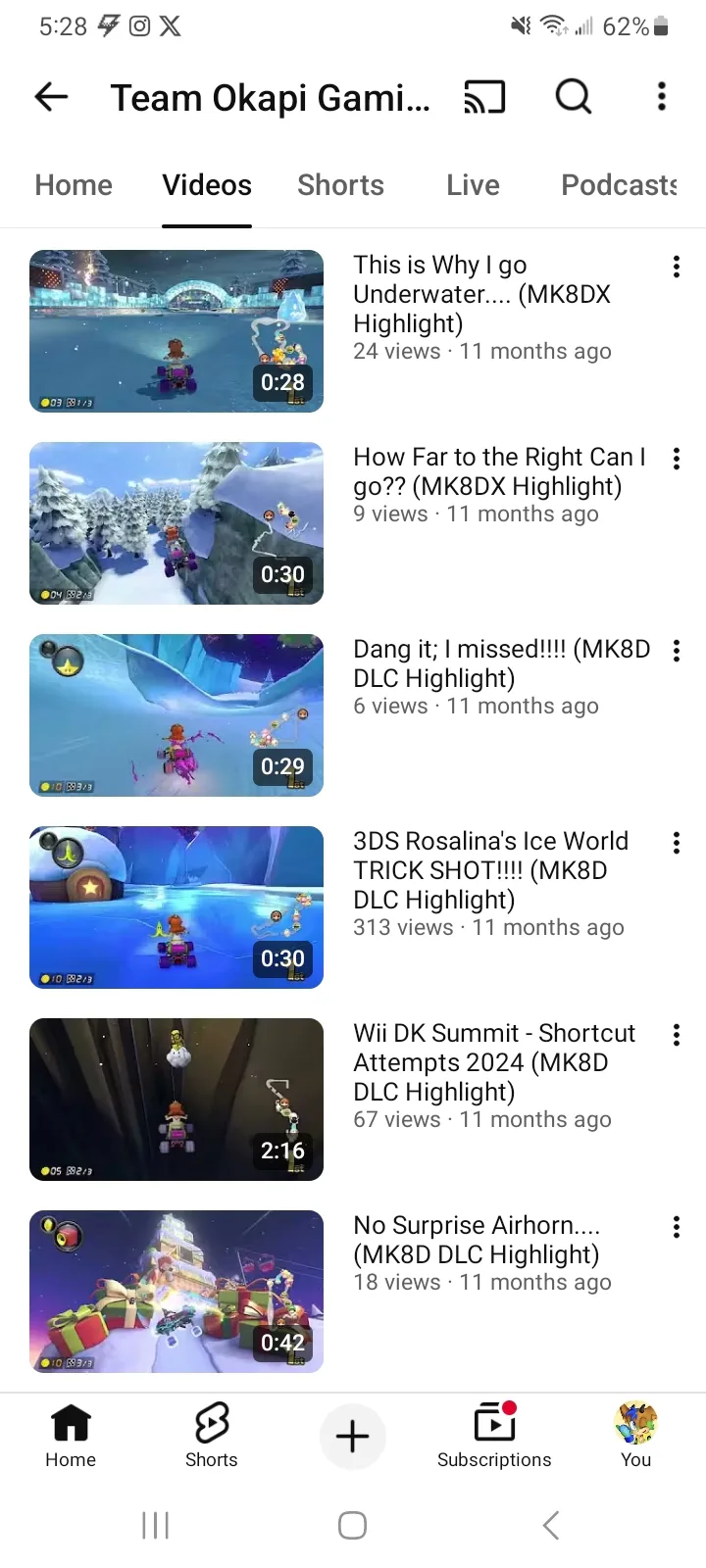Open the channel overflow menu
The image size is (706, 1568).
pyautogui.click(x=662, y=96)
